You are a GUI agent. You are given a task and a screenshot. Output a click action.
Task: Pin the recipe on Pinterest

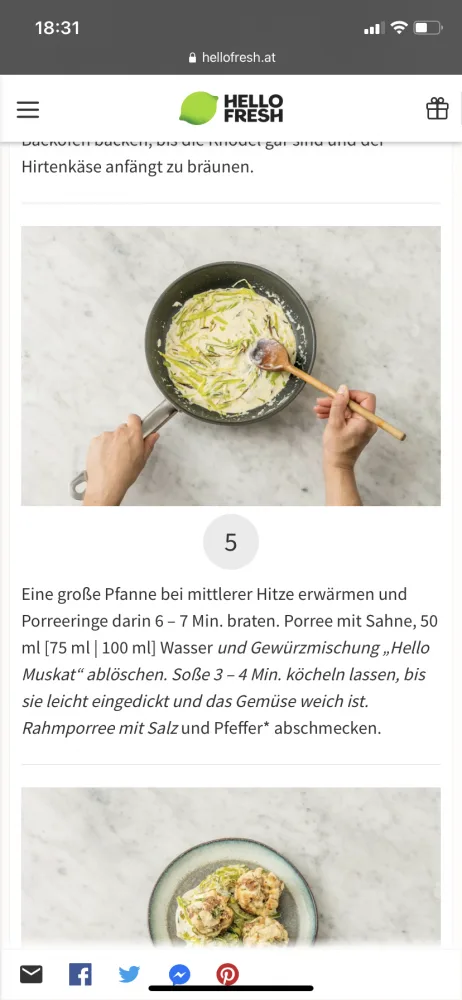tap(227, 974)
